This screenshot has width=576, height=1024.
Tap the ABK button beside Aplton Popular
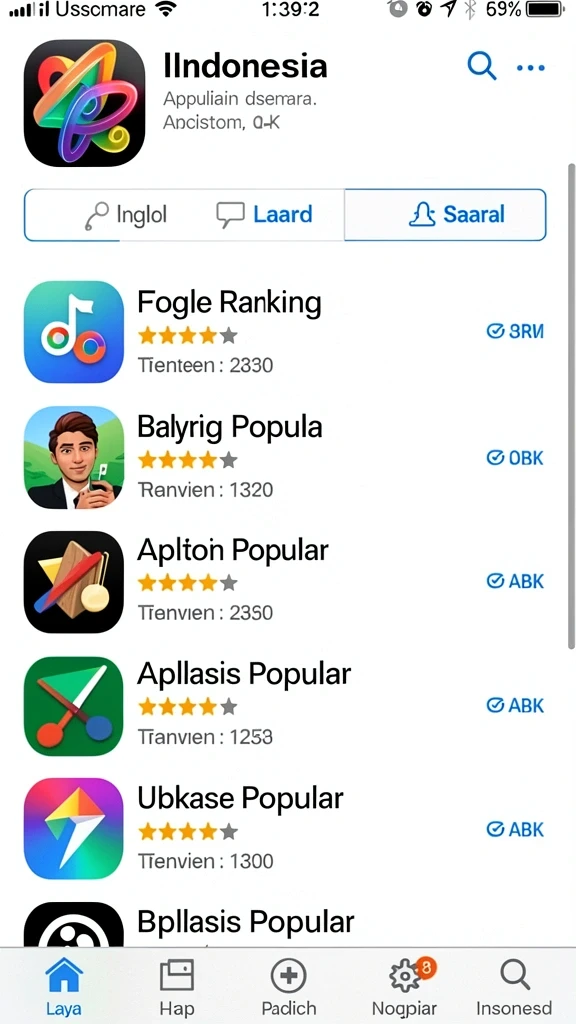(515, 581)
